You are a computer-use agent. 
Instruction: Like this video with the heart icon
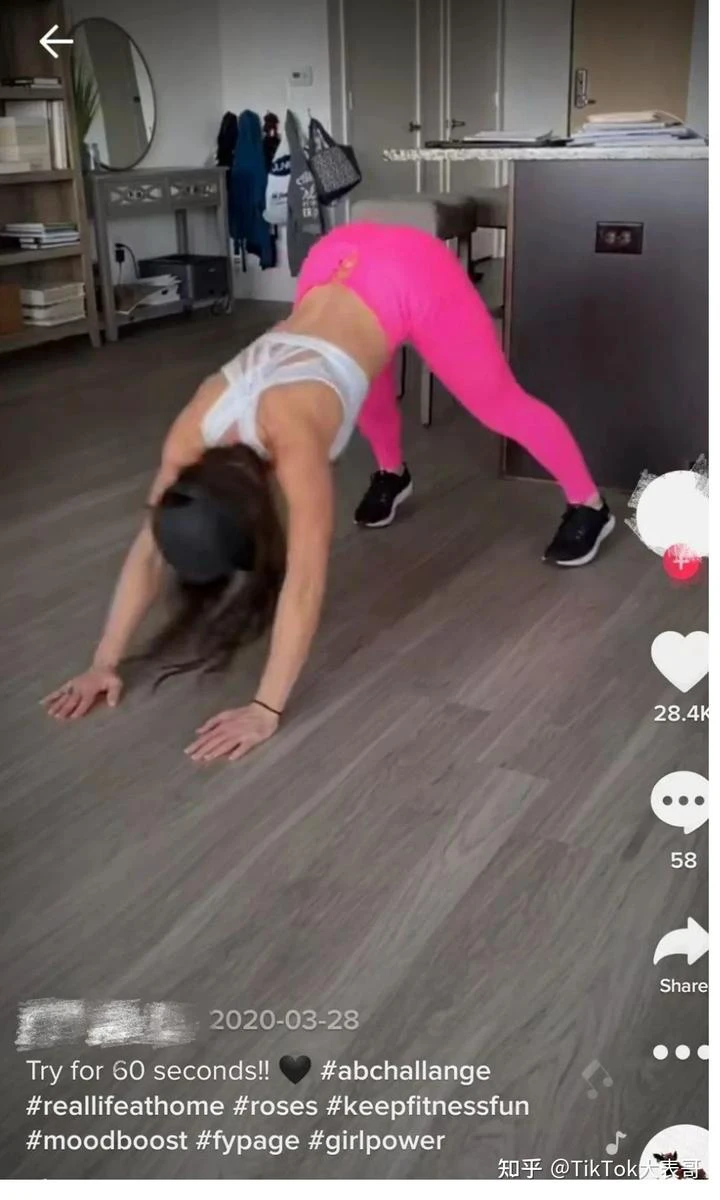coord(680,661)
